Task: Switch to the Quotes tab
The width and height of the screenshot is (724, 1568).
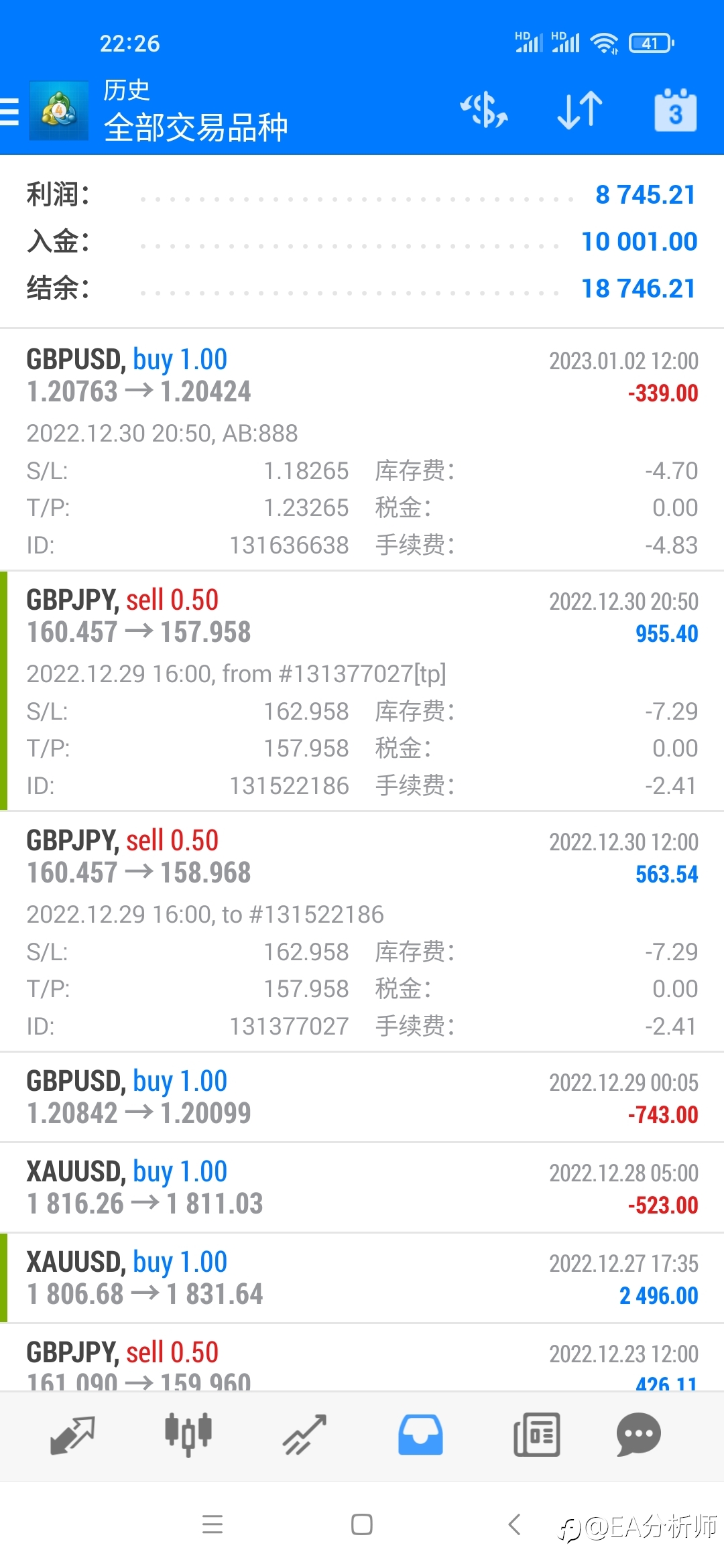Action: point(72,1435)
